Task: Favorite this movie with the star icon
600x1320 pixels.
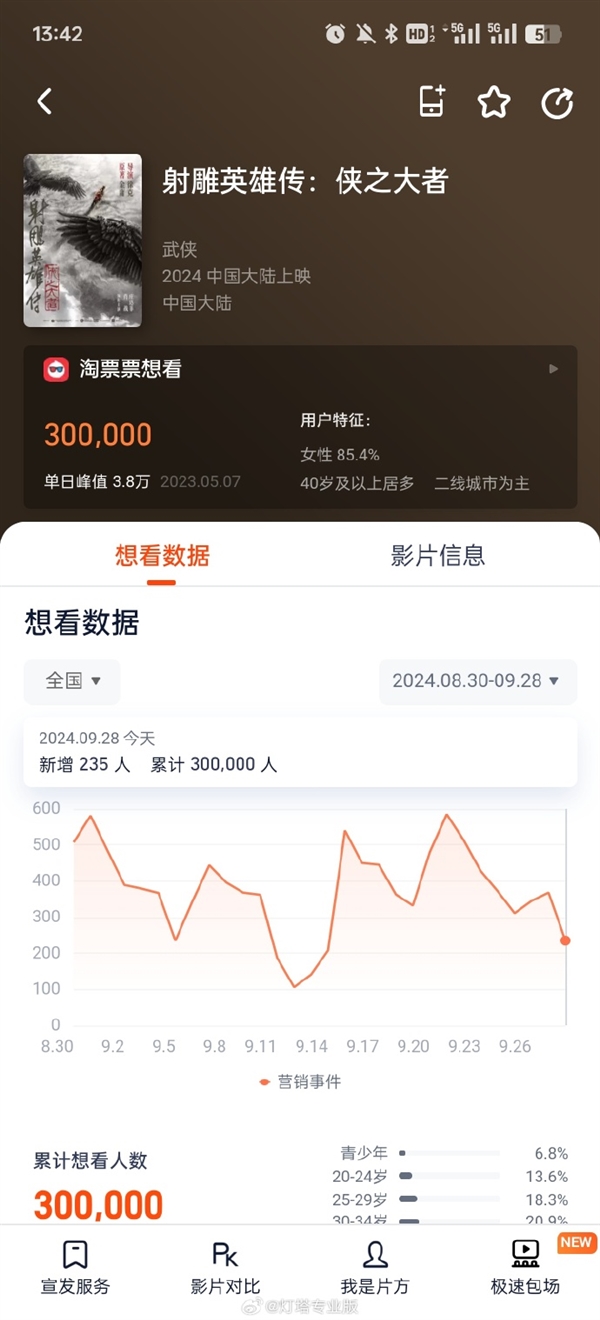Action: pos(494,102)
